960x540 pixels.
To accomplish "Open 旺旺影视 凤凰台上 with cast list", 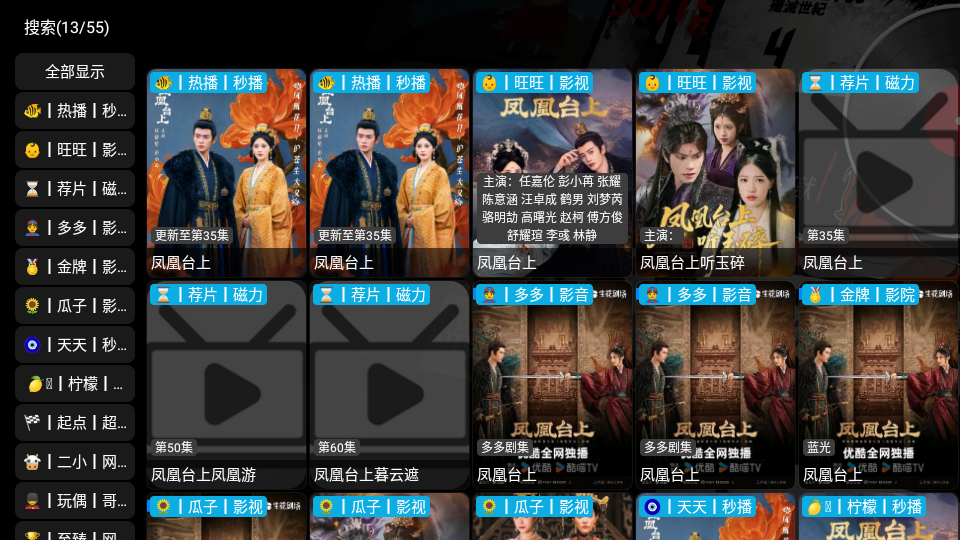I will (552, 172).
